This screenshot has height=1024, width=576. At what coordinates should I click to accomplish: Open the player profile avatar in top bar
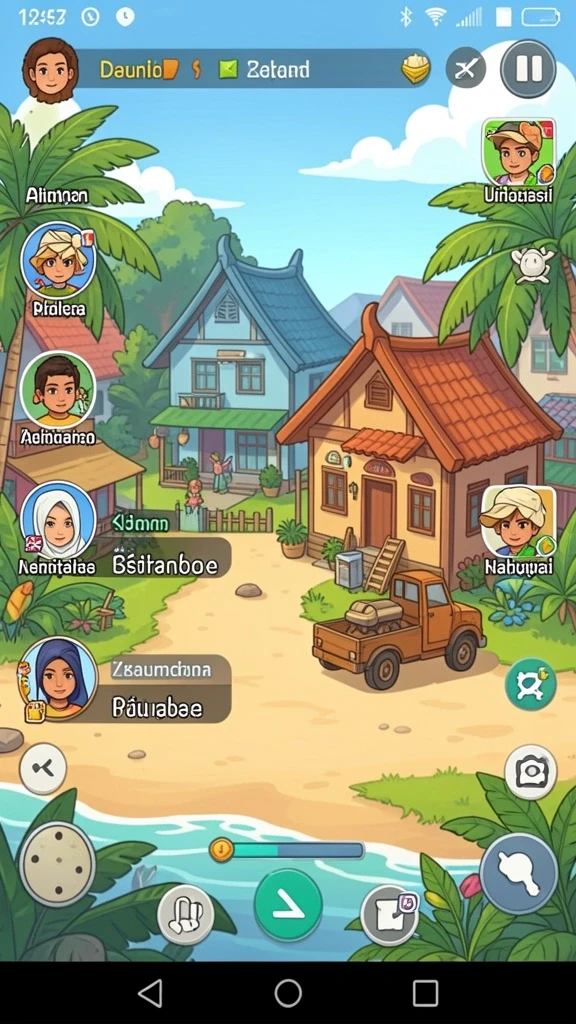[50, 69]
